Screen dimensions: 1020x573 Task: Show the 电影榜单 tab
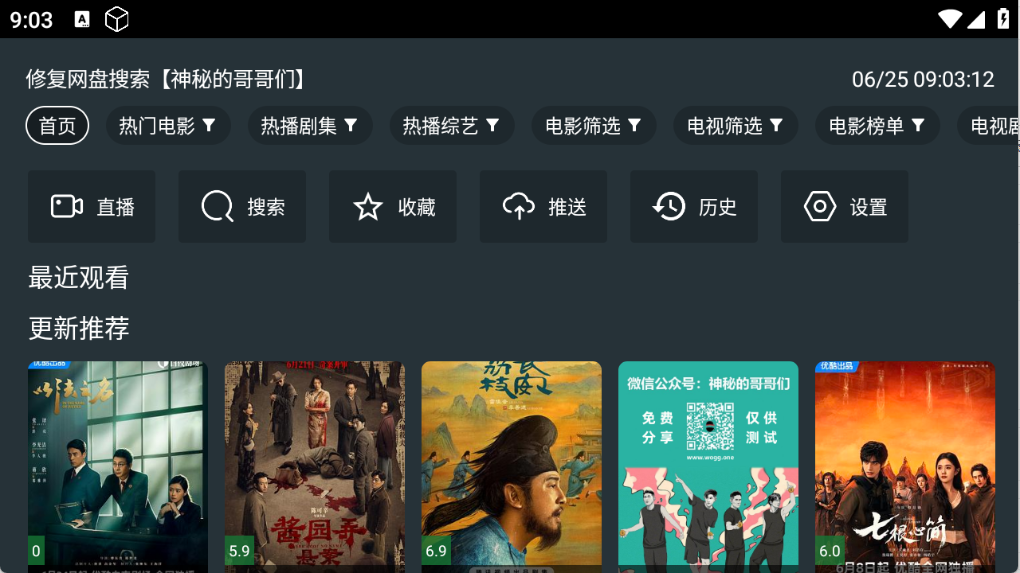pos(878,126)
